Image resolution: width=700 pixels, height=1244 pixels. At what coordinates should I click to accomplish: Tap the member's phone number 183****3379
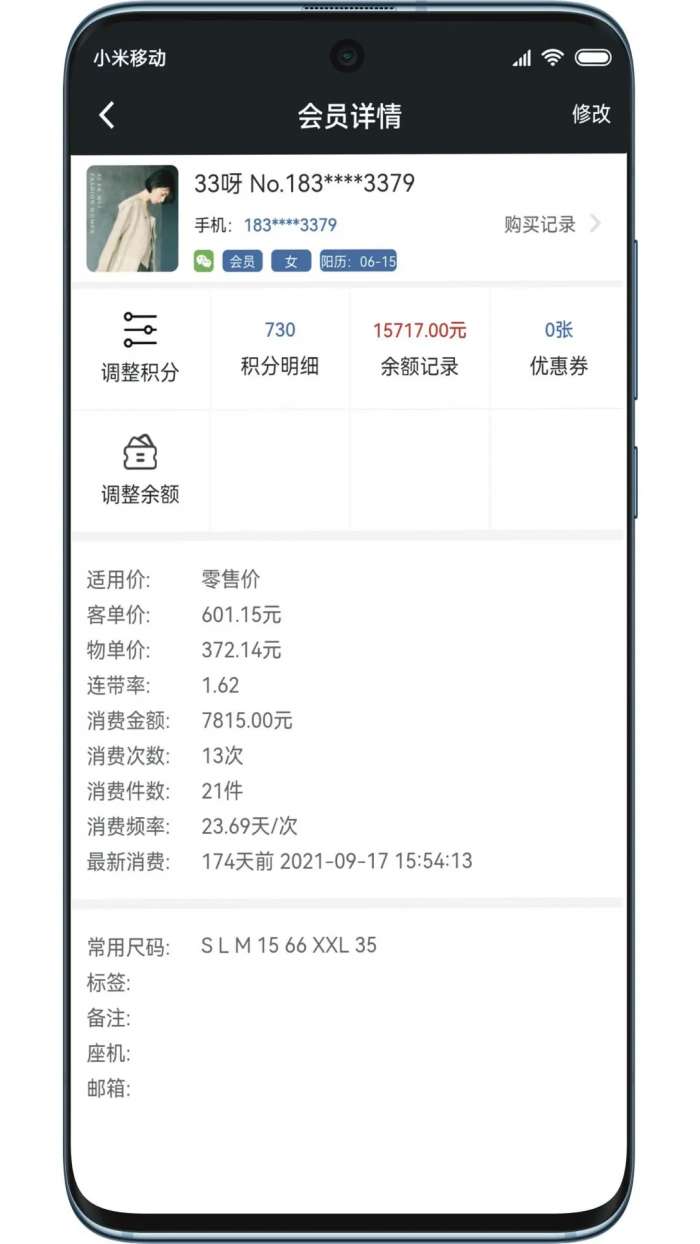pyautogui.click(x=290, y=225)
